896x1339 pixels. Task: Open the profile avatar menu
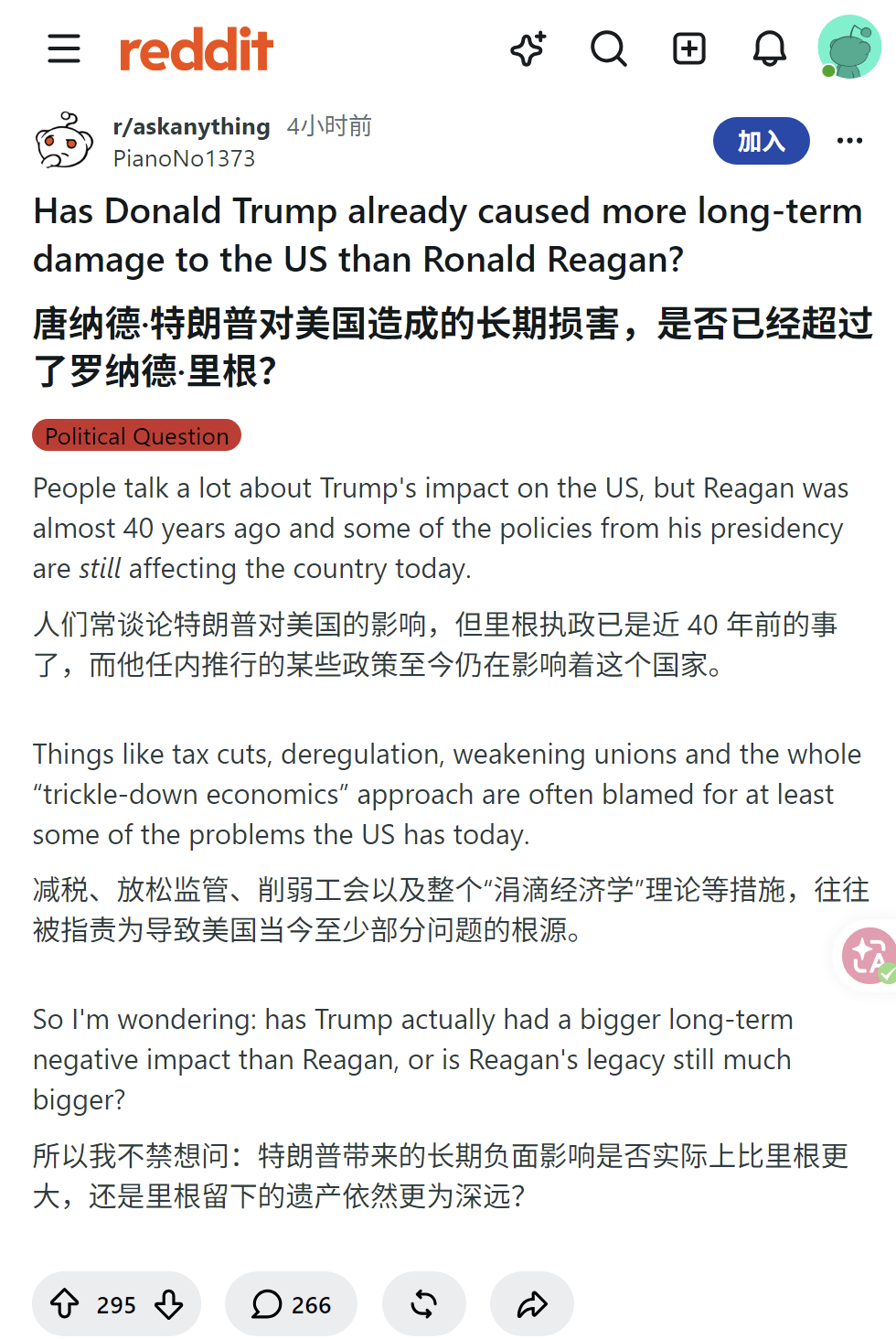coord(849,47)
